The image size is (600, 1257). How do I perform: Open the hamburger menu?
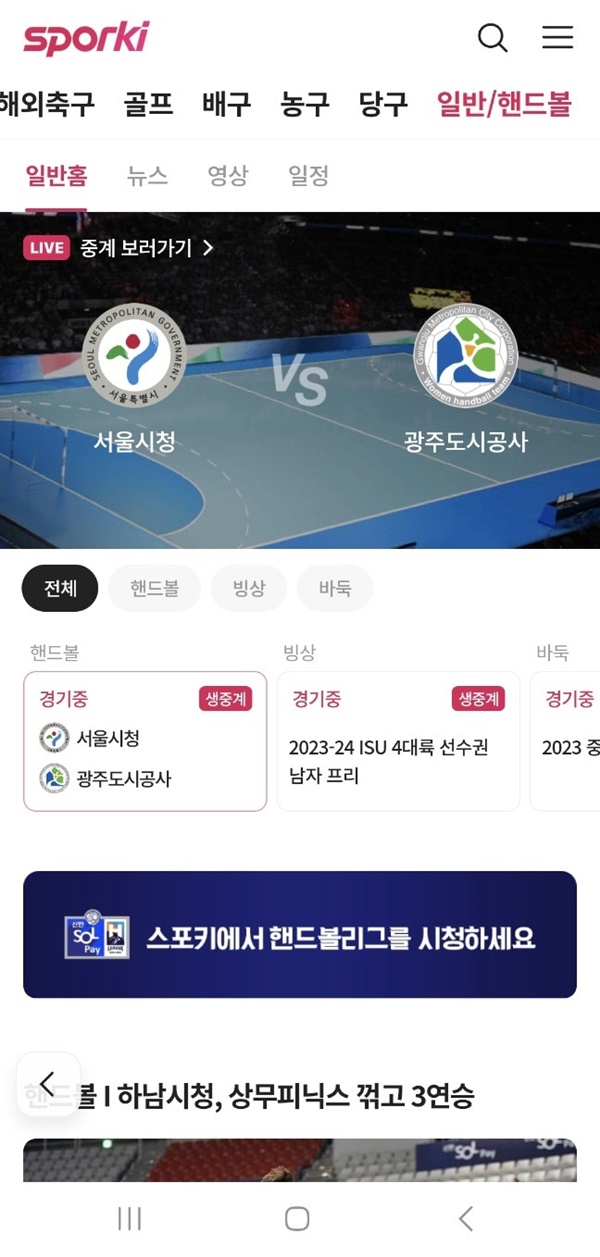(558, 38)
